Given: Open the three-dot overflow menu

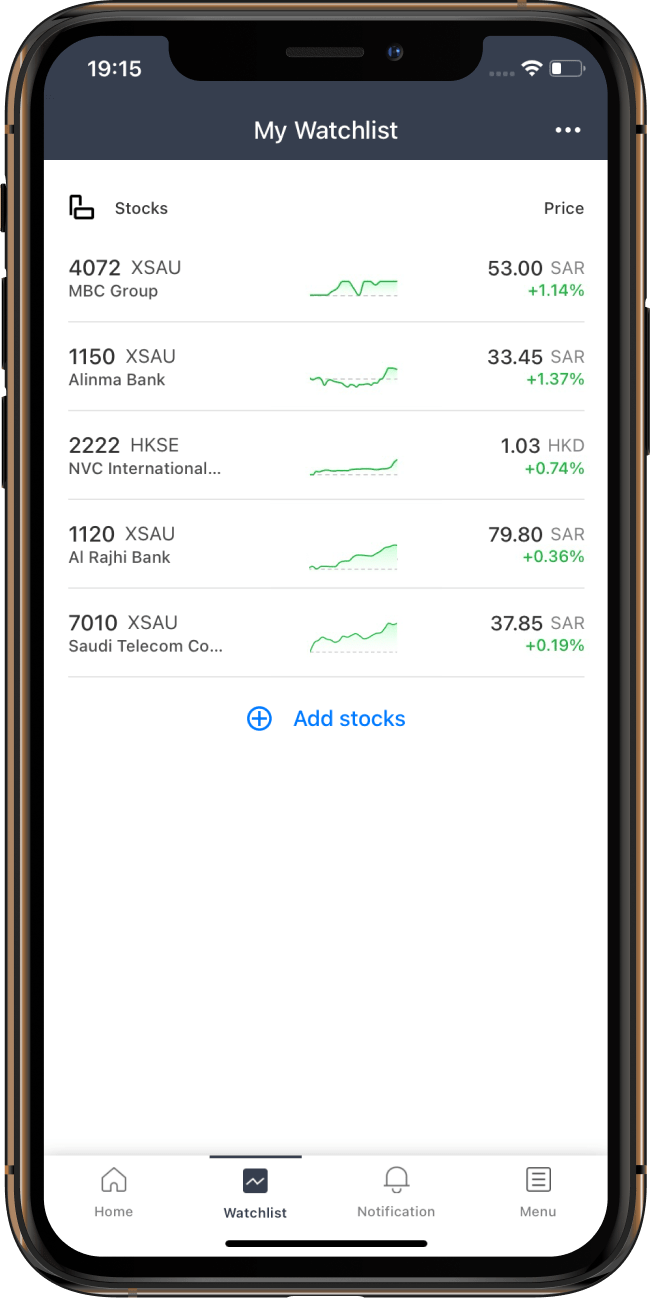Looking at the screenshot, I should tap(567, 130).
